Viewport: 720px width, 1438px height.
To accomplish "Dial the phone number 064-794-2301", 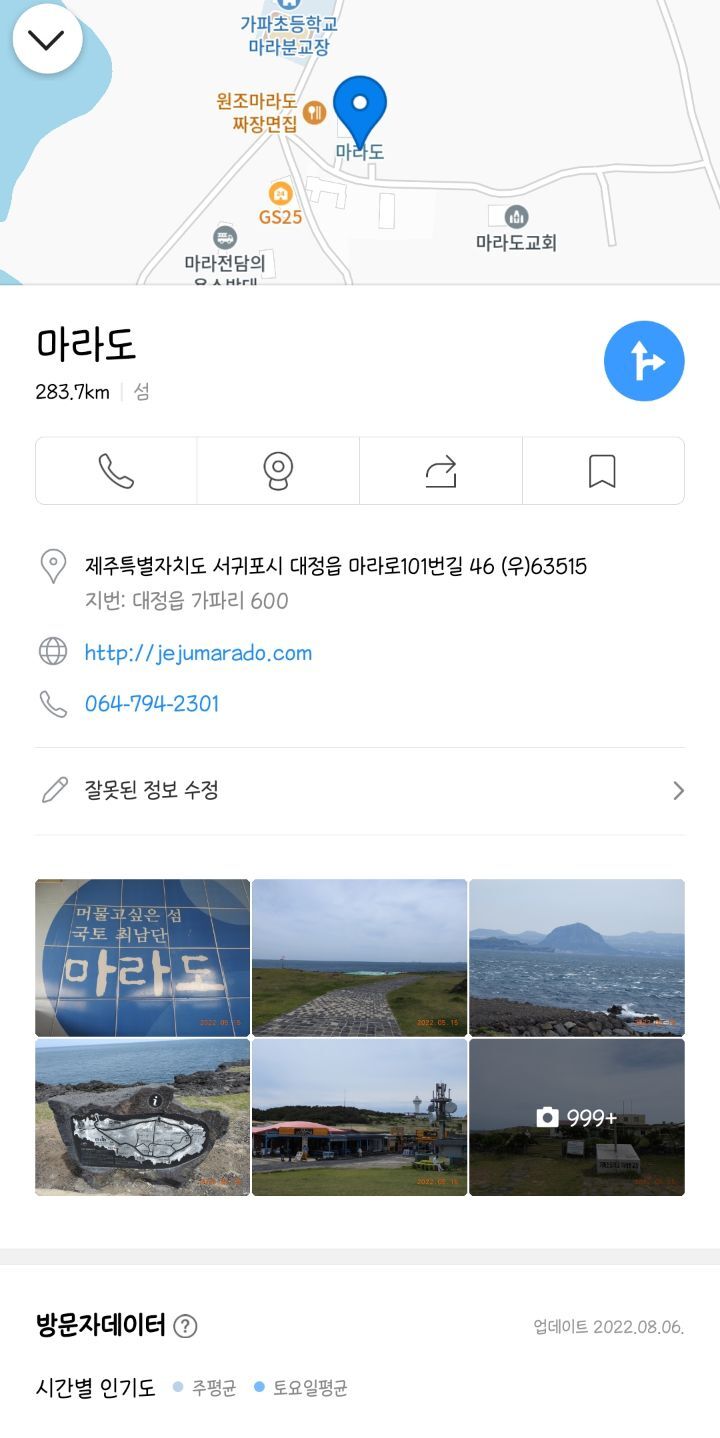I will click(x=152, y=704).
